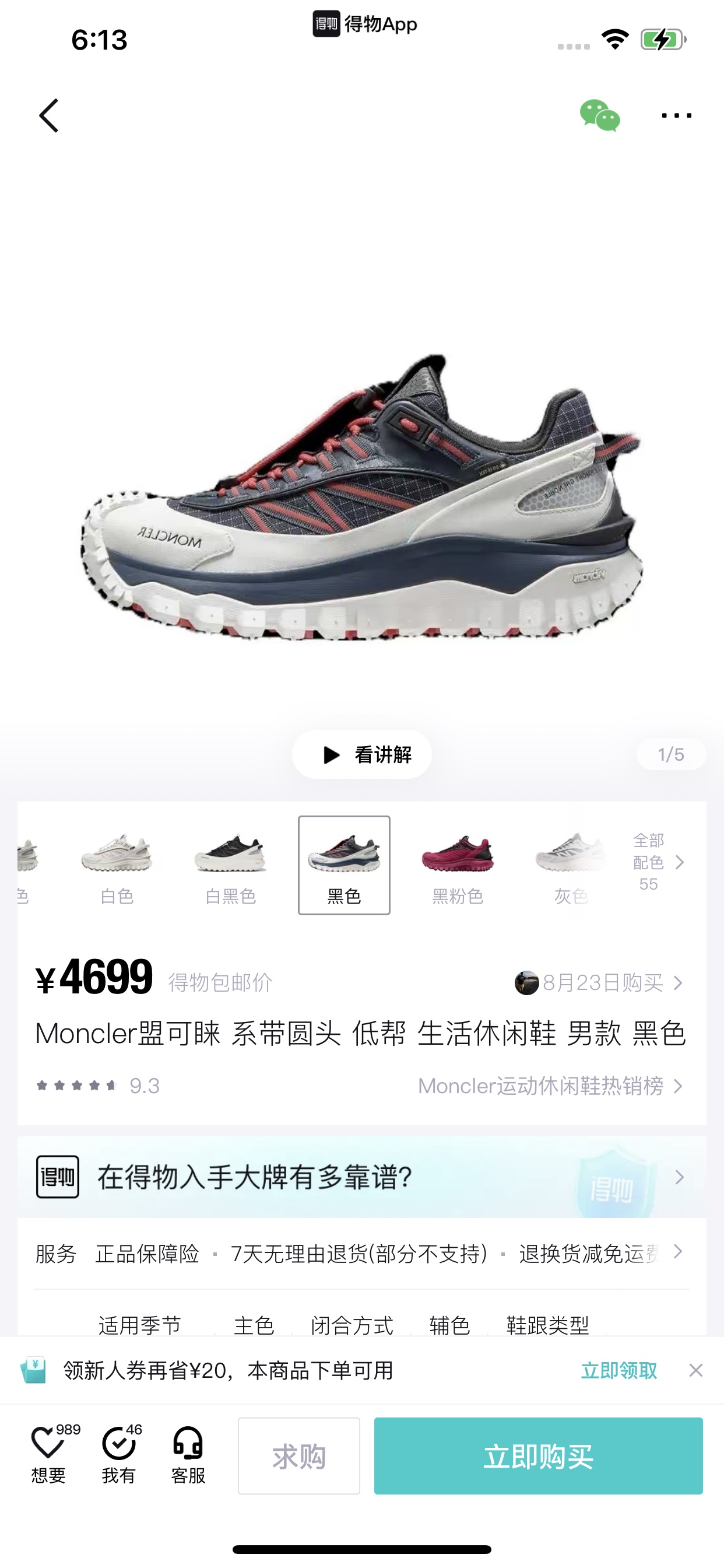
Task: Go back to the previous page
Action: (48, 116)
